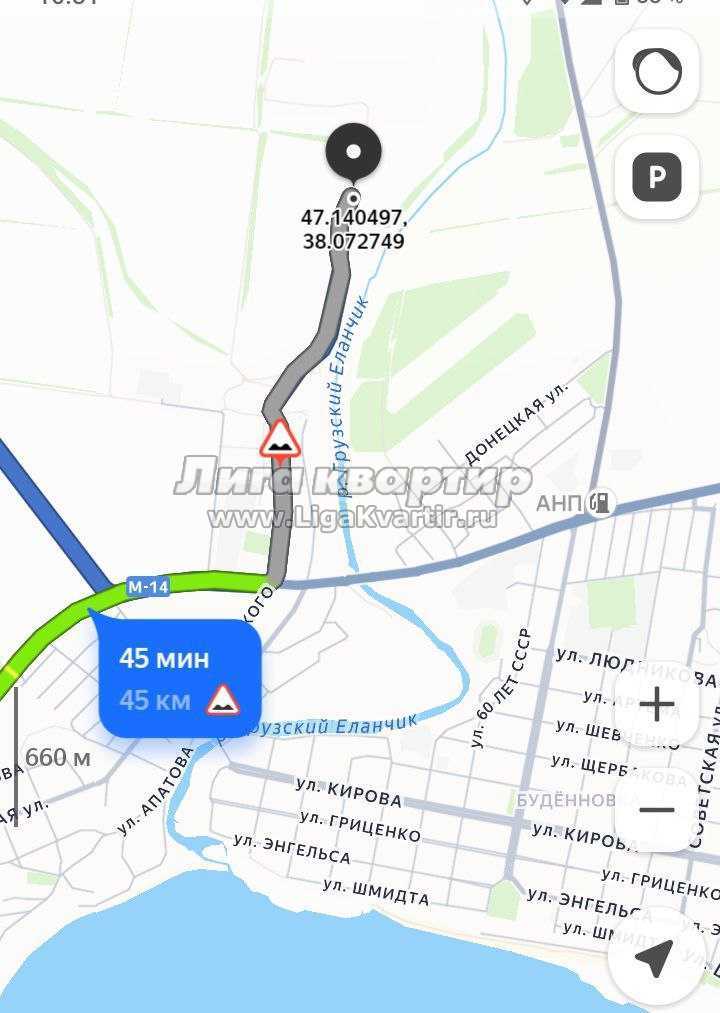Center the map on my location
Viewport: 720px width, 1013px height.
tap(654, 958)
